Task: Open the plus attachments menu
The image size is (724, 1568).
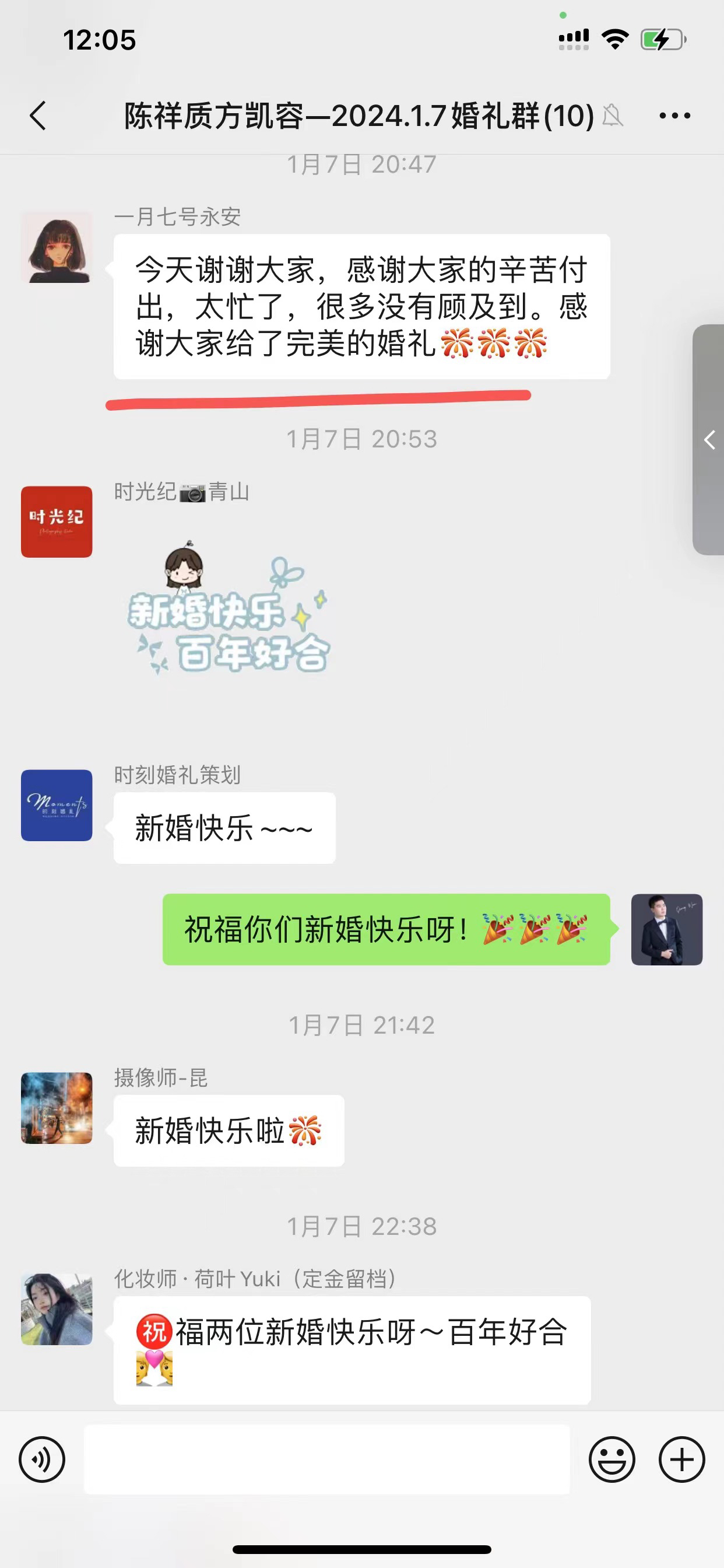Action: point(681,1459)
